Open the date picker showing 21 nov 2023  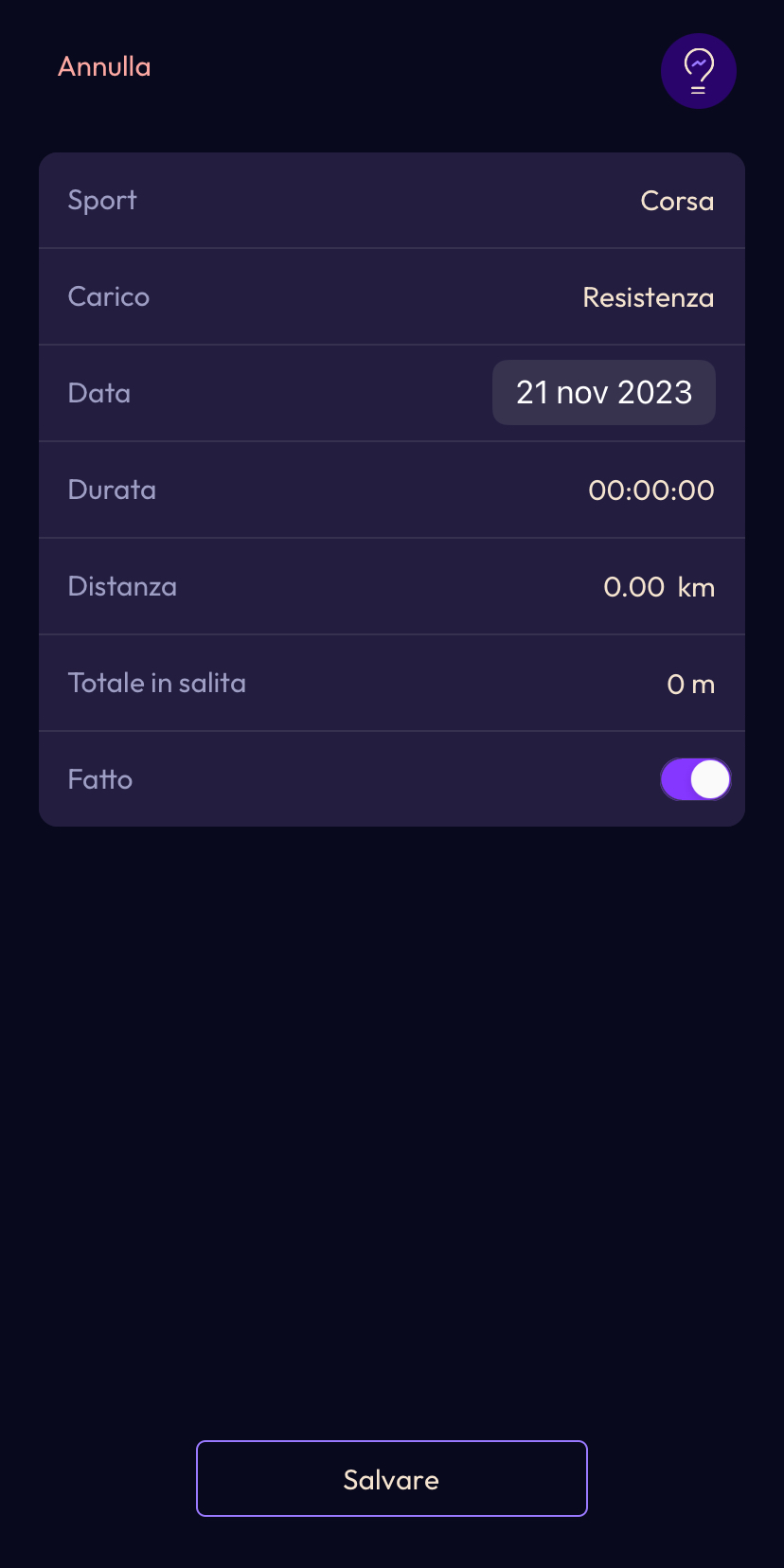coord(603,393)
